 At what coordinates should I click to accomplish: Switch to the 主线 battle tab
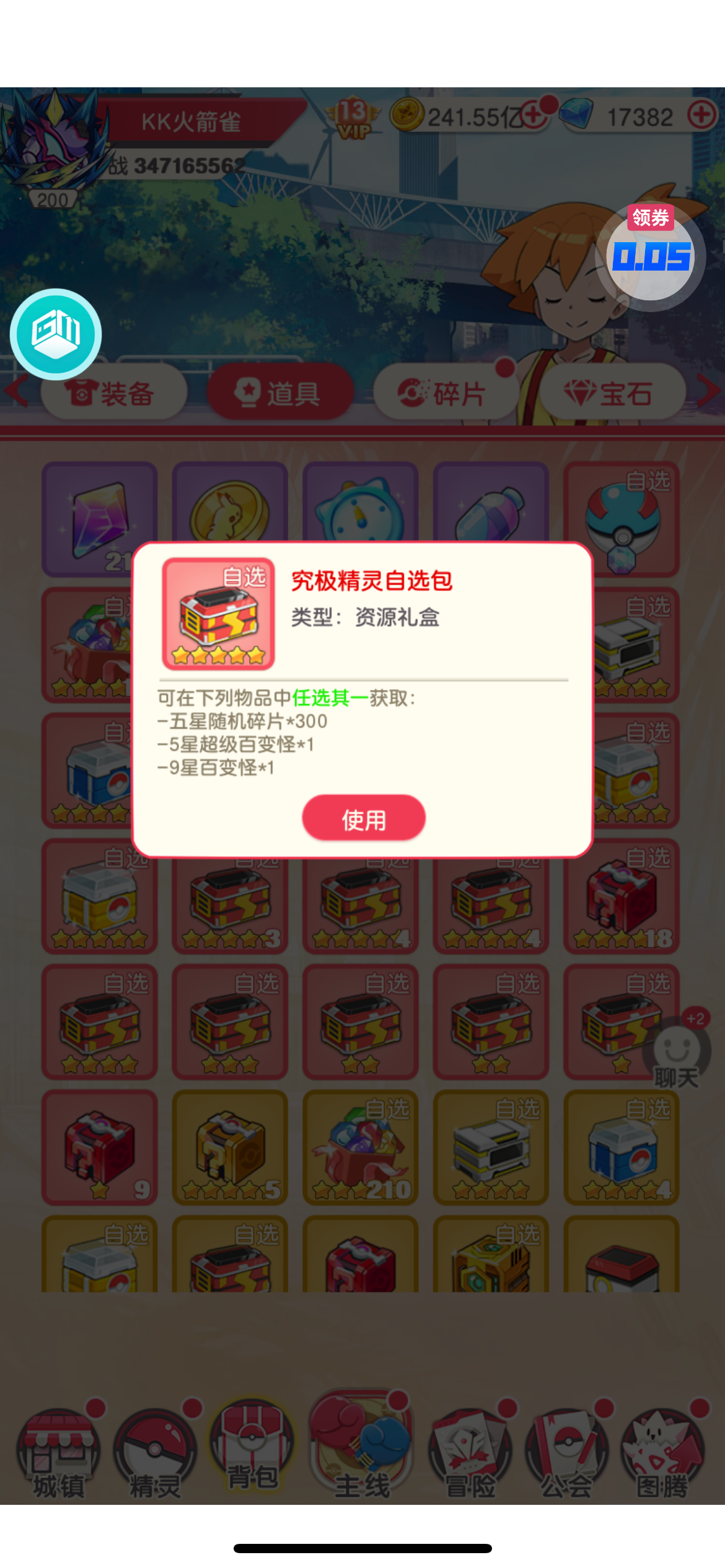tap(362, 1446)
